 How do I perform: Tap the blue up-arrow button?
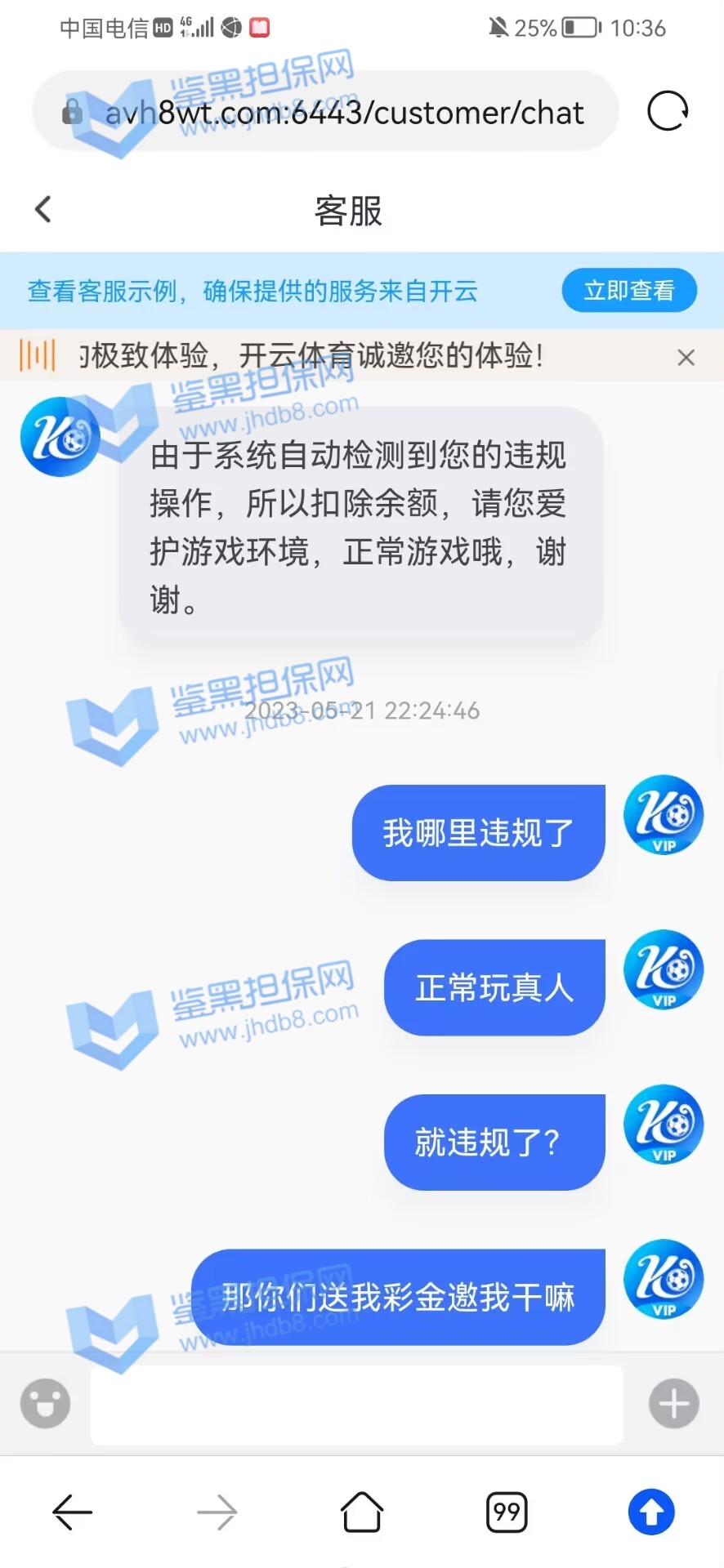651,1512
